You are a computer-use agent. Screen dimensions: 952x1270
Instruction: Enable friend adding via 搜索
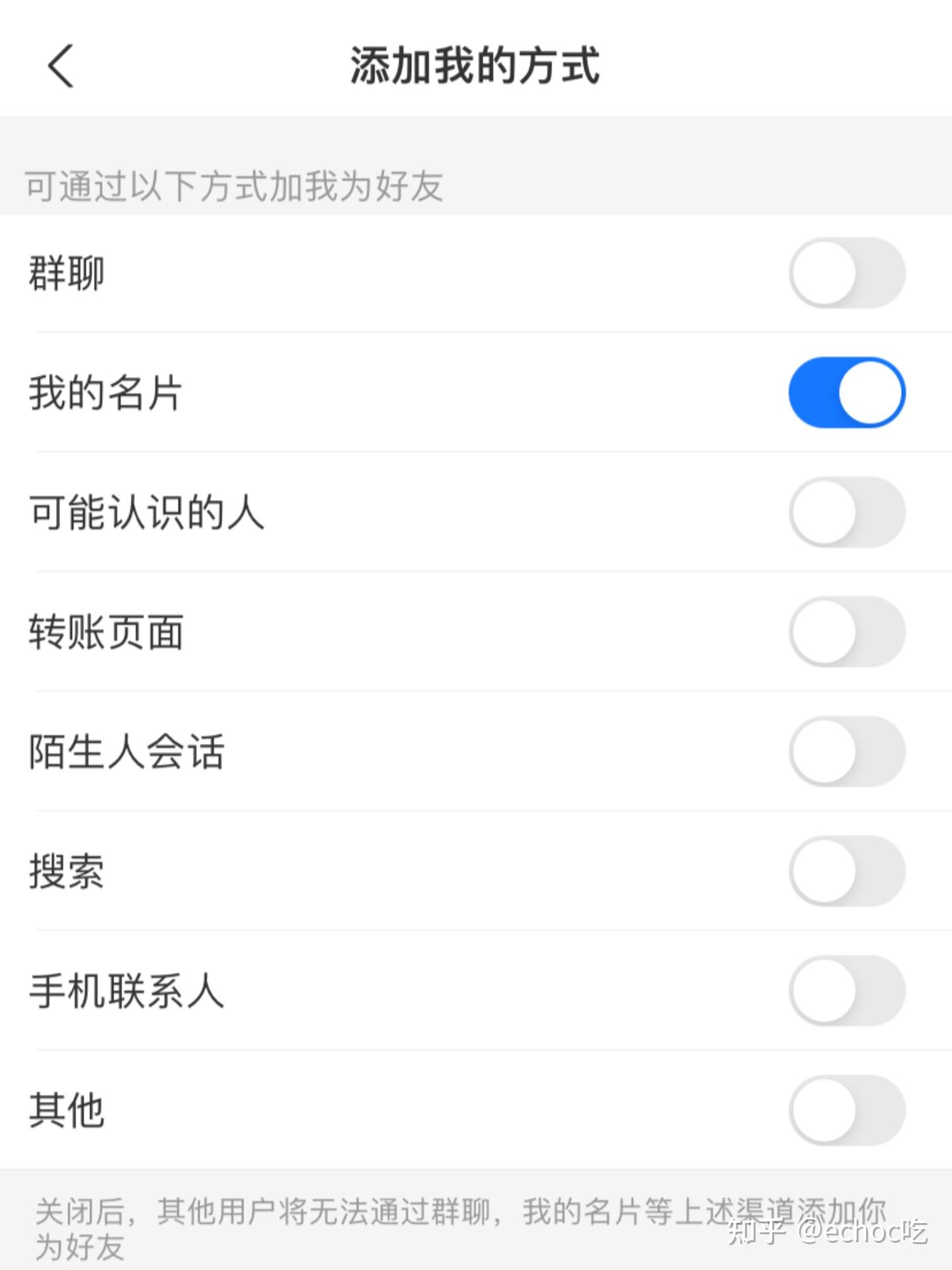click(847, 871)
